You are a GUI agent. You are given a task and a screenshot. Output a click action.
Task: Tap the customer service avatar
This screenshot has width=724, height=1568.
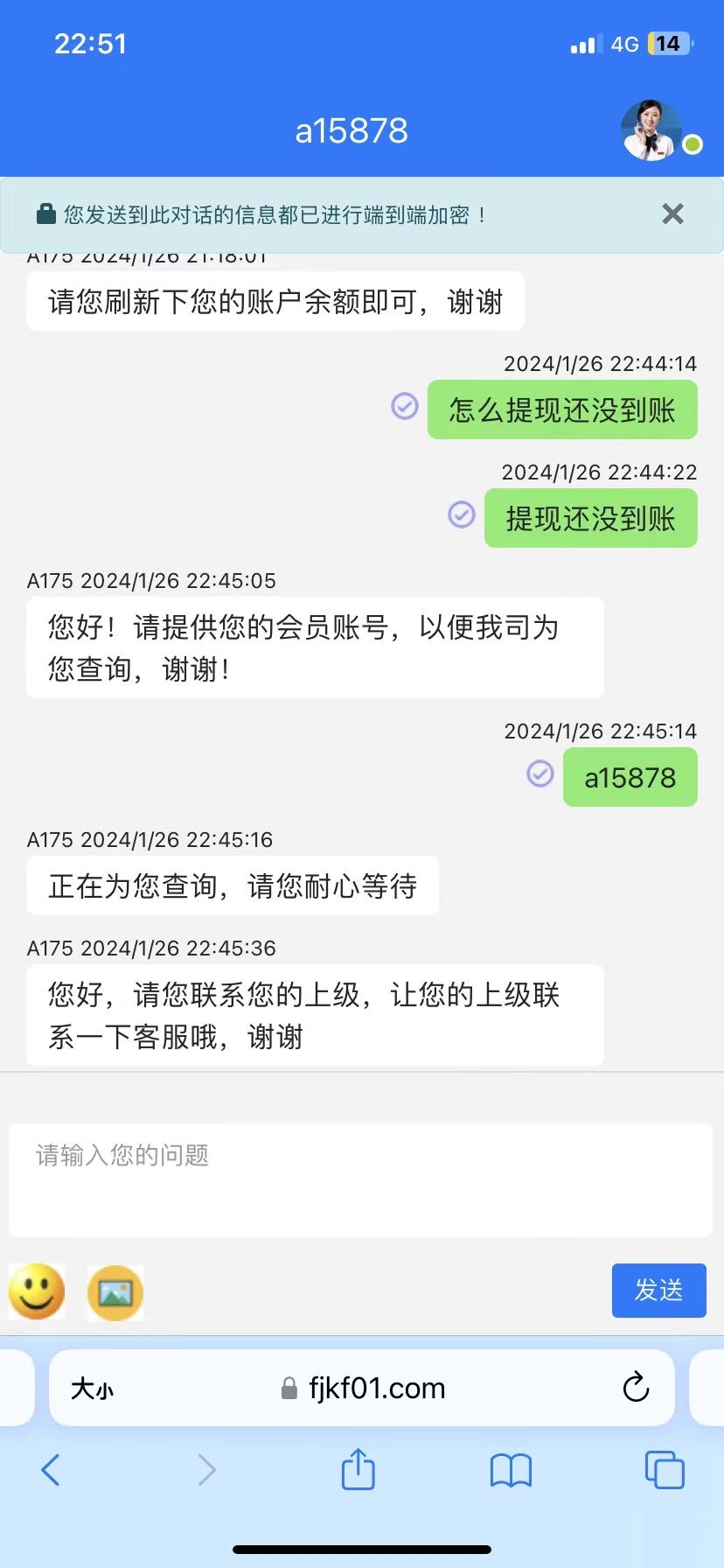coord(651,128)
